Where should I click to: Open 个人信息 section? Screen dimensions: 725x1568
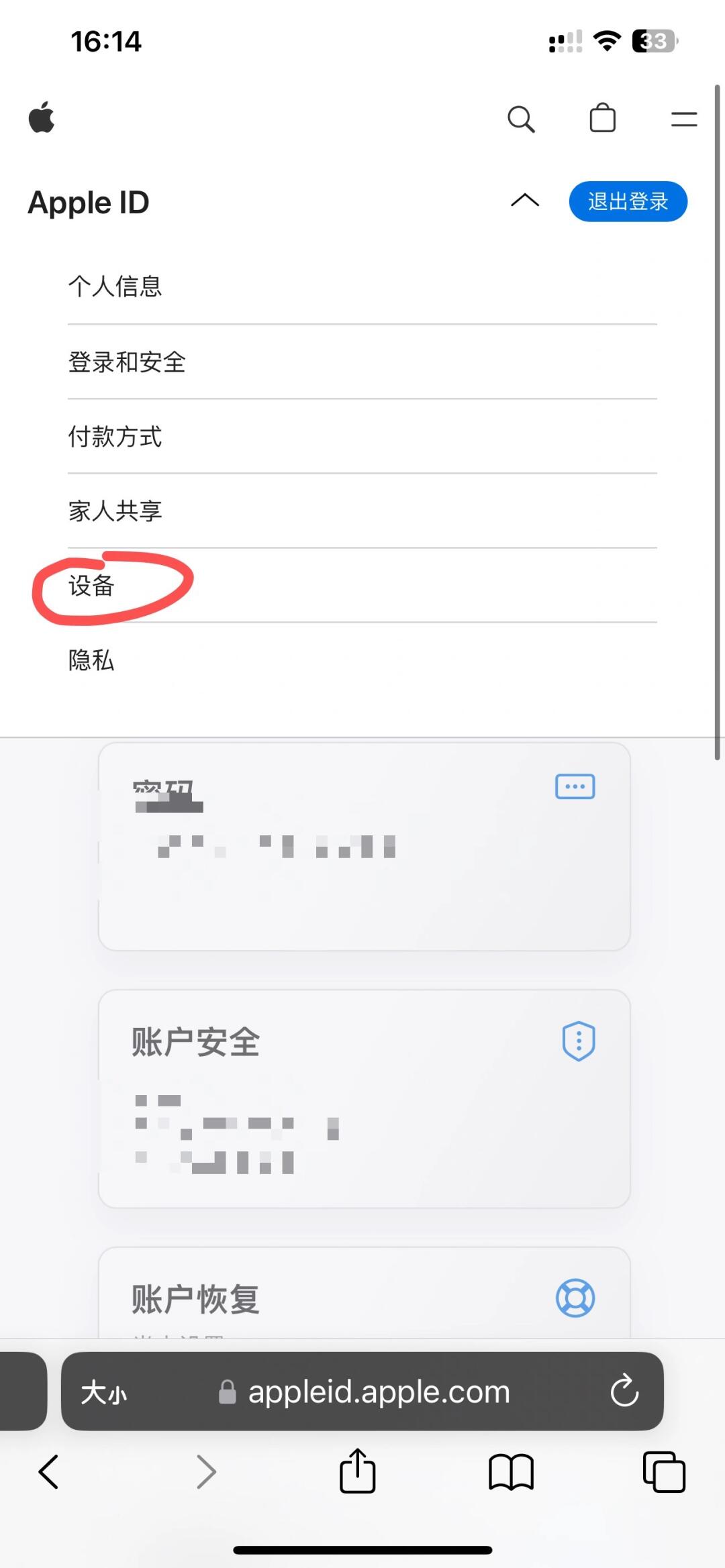pyautogui.click(x=115, y=286)
